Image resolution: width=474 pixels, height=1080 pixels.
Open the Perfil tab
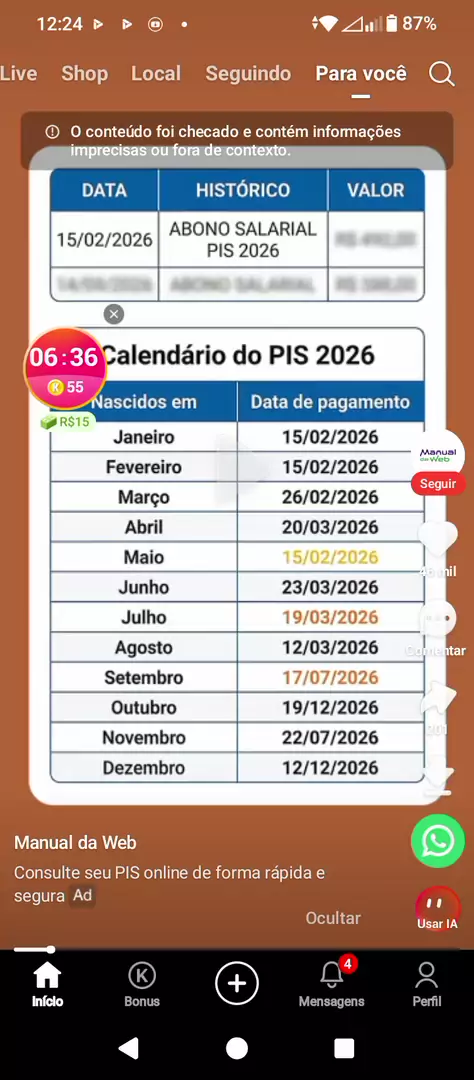[x=427, y=985]
